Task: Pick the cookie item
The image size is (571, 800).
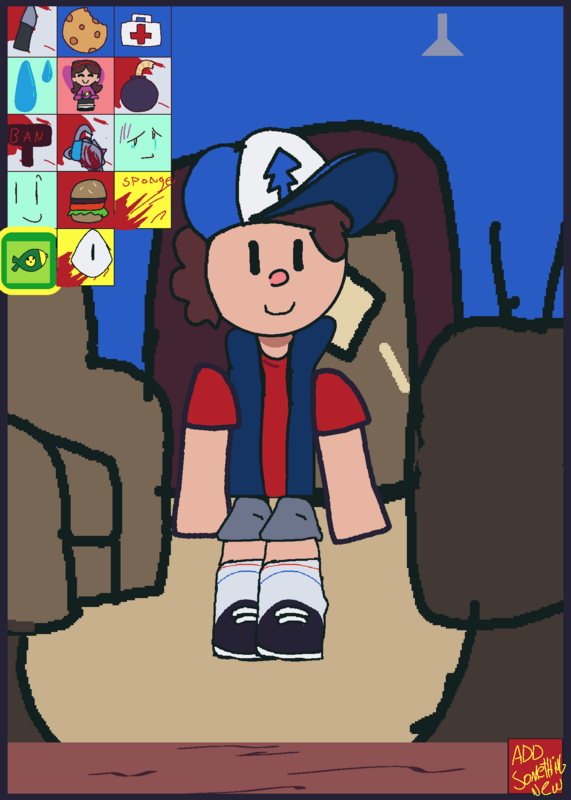Action: [x=86, y=31]
